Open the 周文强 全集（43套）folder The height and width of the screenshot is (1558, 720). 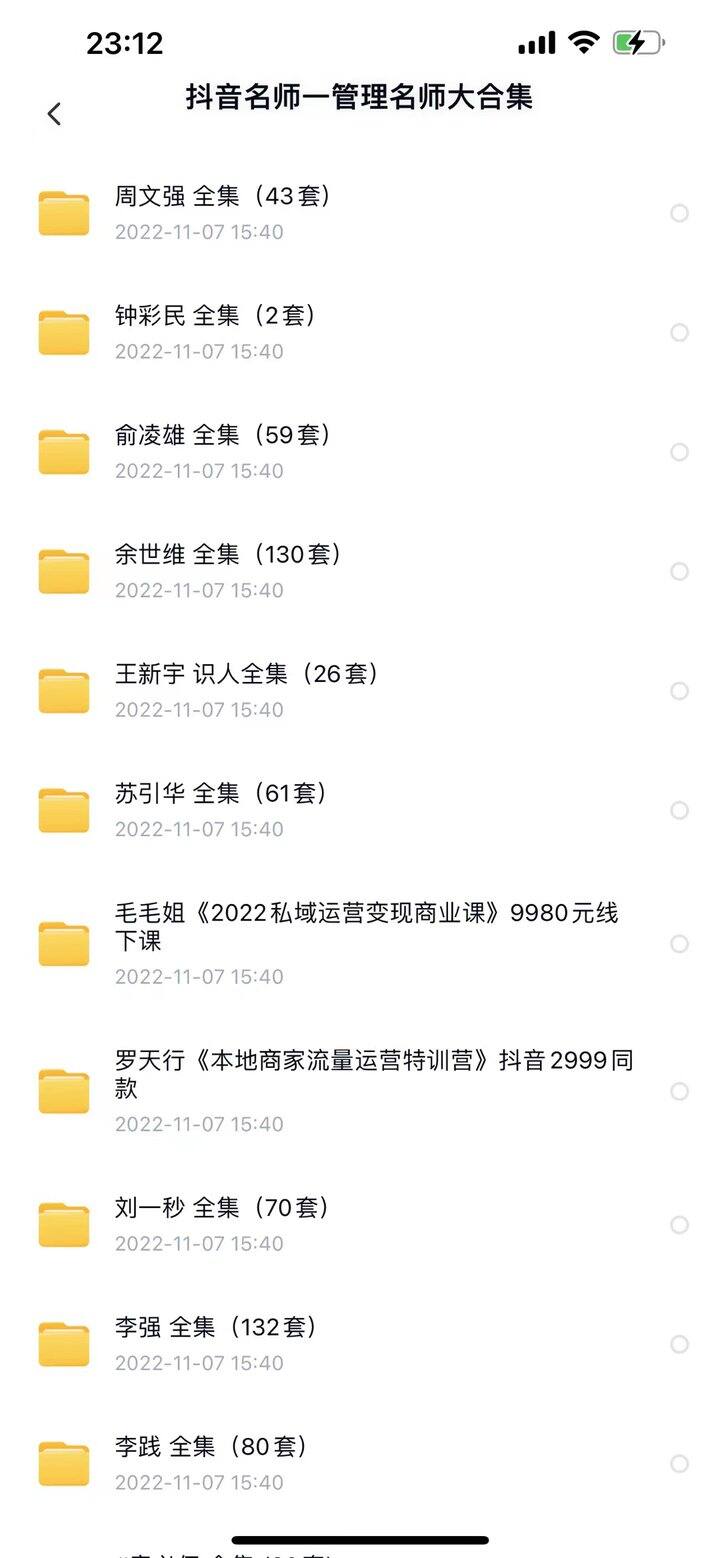pos(360,213)
